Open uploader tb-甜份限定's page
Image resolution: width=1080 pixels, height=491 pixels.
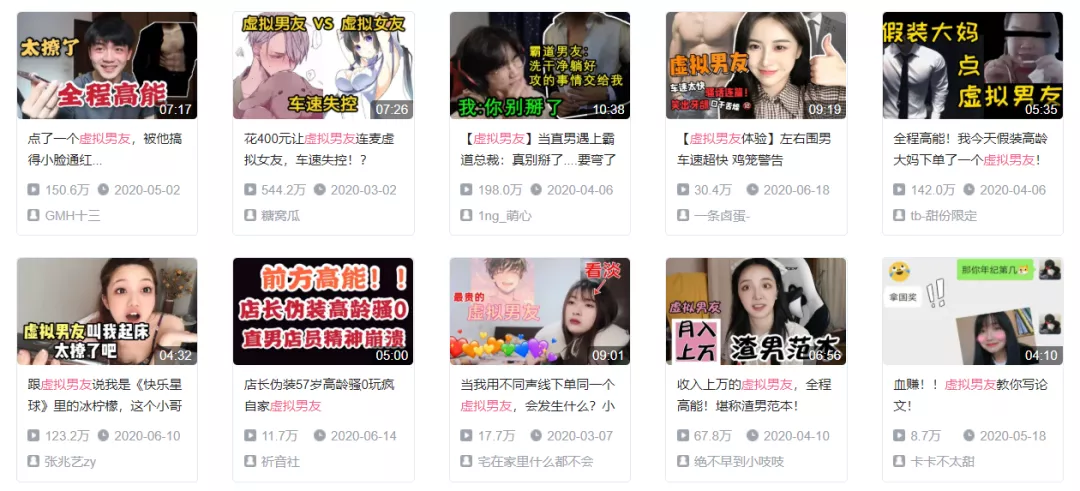(x=943, y=215)
